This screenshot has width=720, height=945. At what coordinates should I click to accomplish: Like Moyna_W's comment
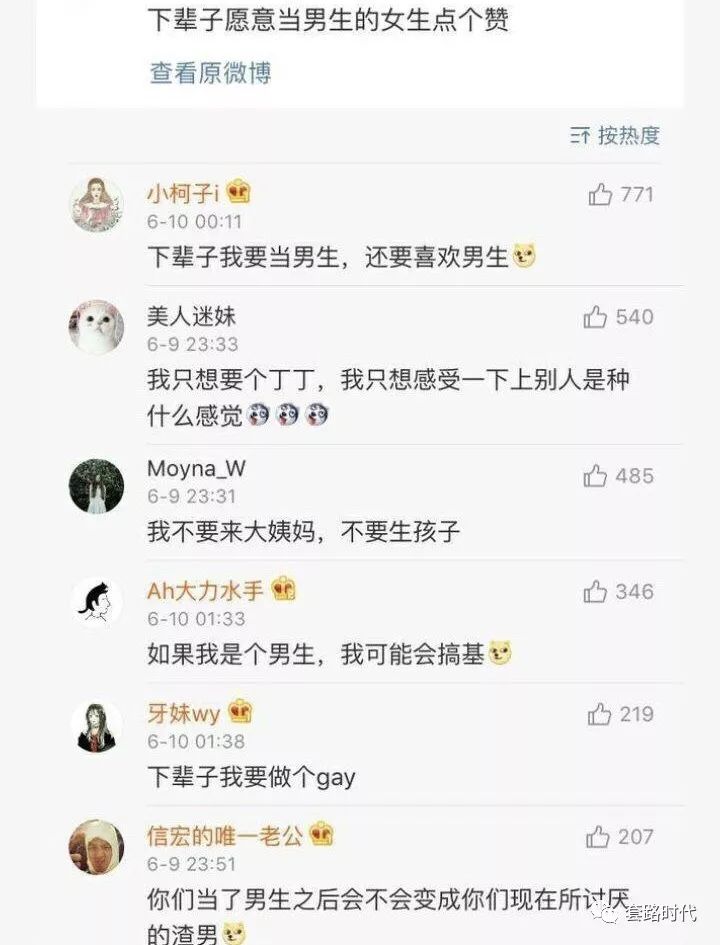596,476
